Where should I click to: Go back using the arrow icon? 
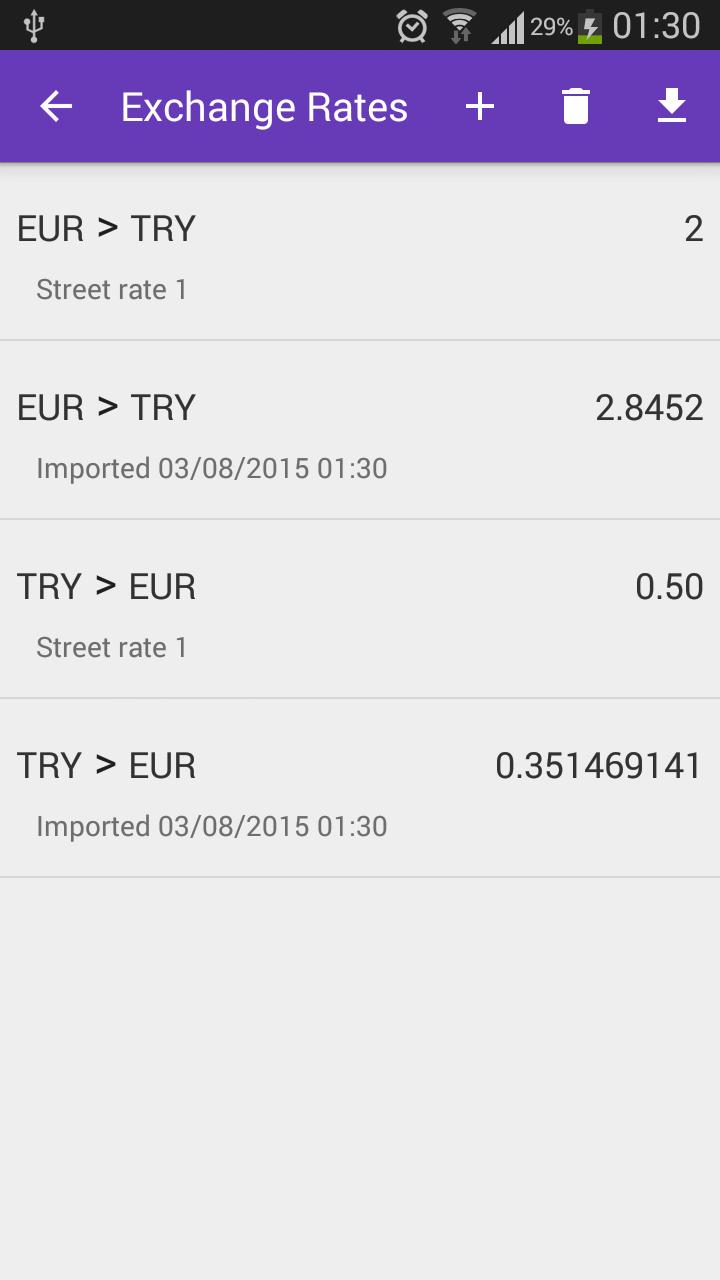click(56, 106)
